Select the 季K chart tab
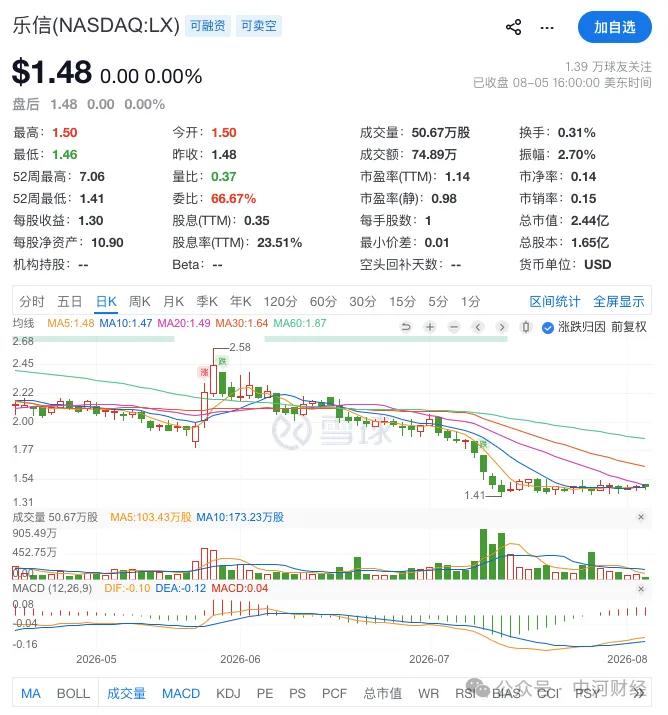The height and width of the screenshot is (715, 668). 207,301
